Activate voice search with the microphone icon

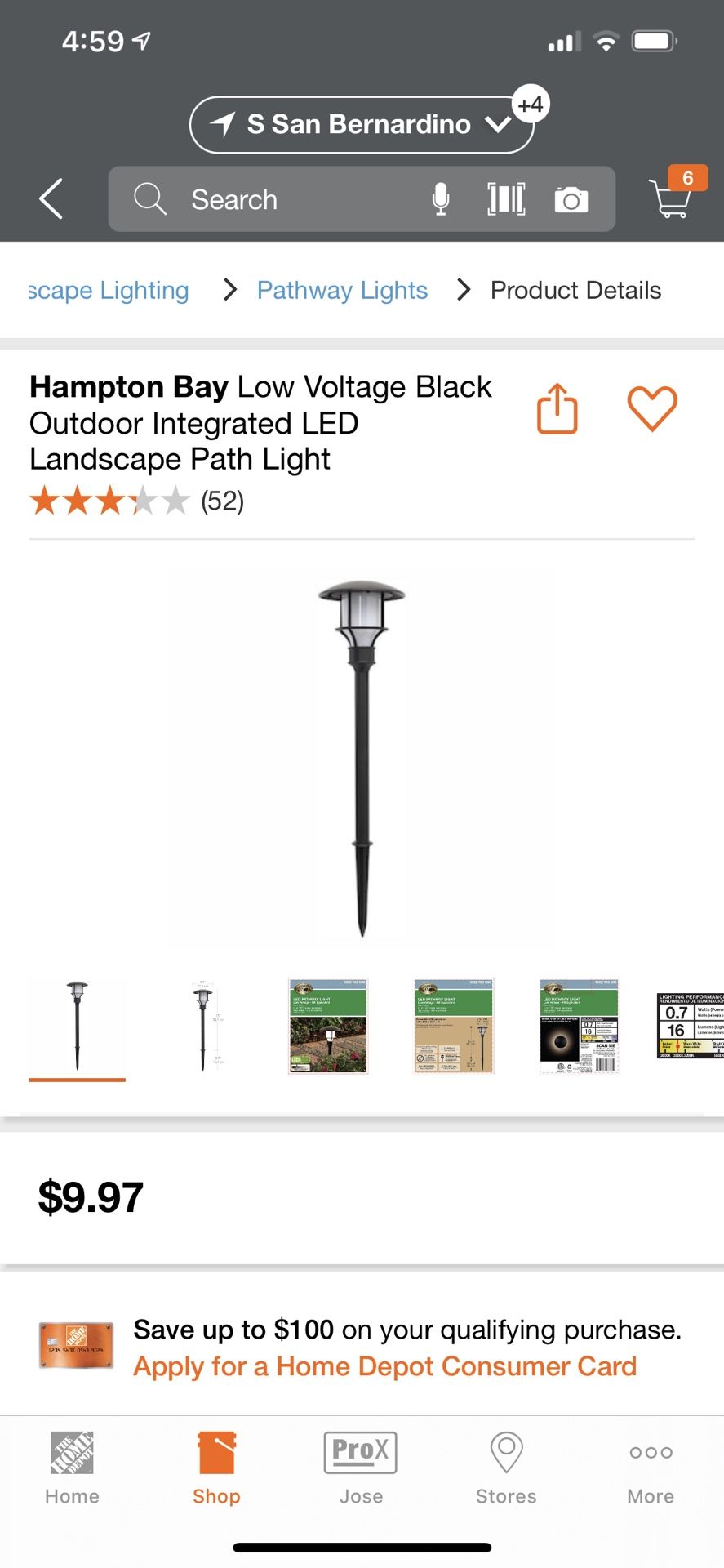(x=442, y=198)
